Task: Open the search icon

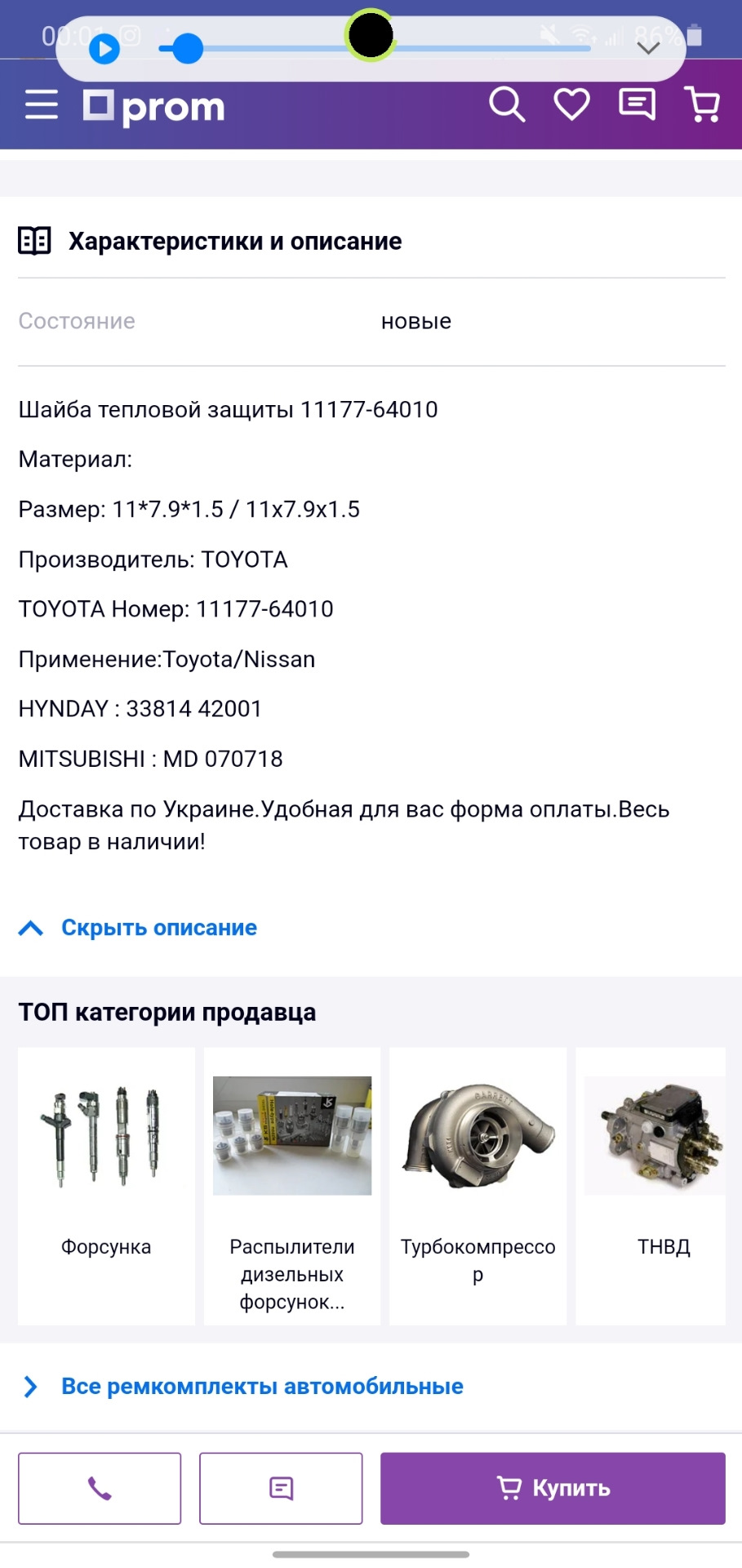Action: [507, 105]
